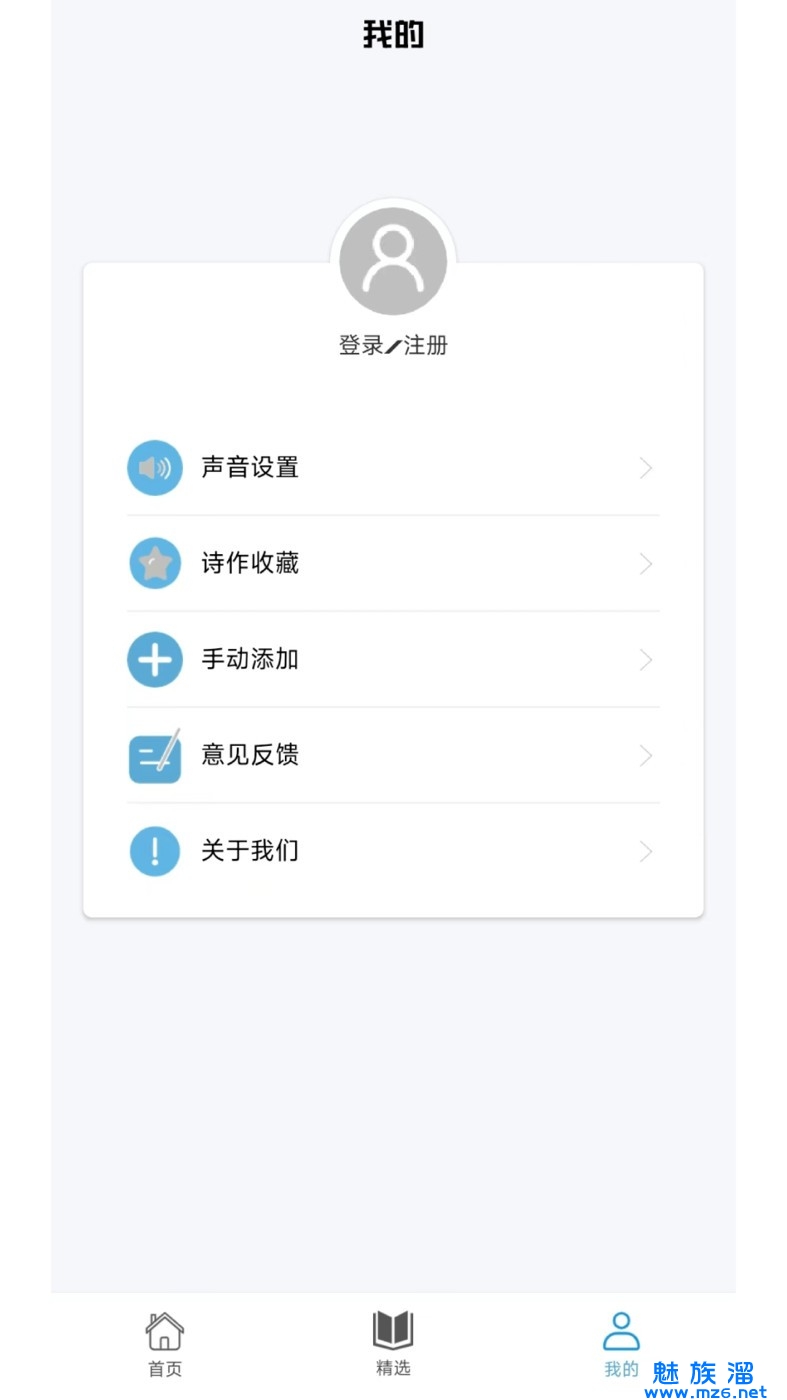
Task: Select the 我的 profile tab
Action: coord(621,1344)
